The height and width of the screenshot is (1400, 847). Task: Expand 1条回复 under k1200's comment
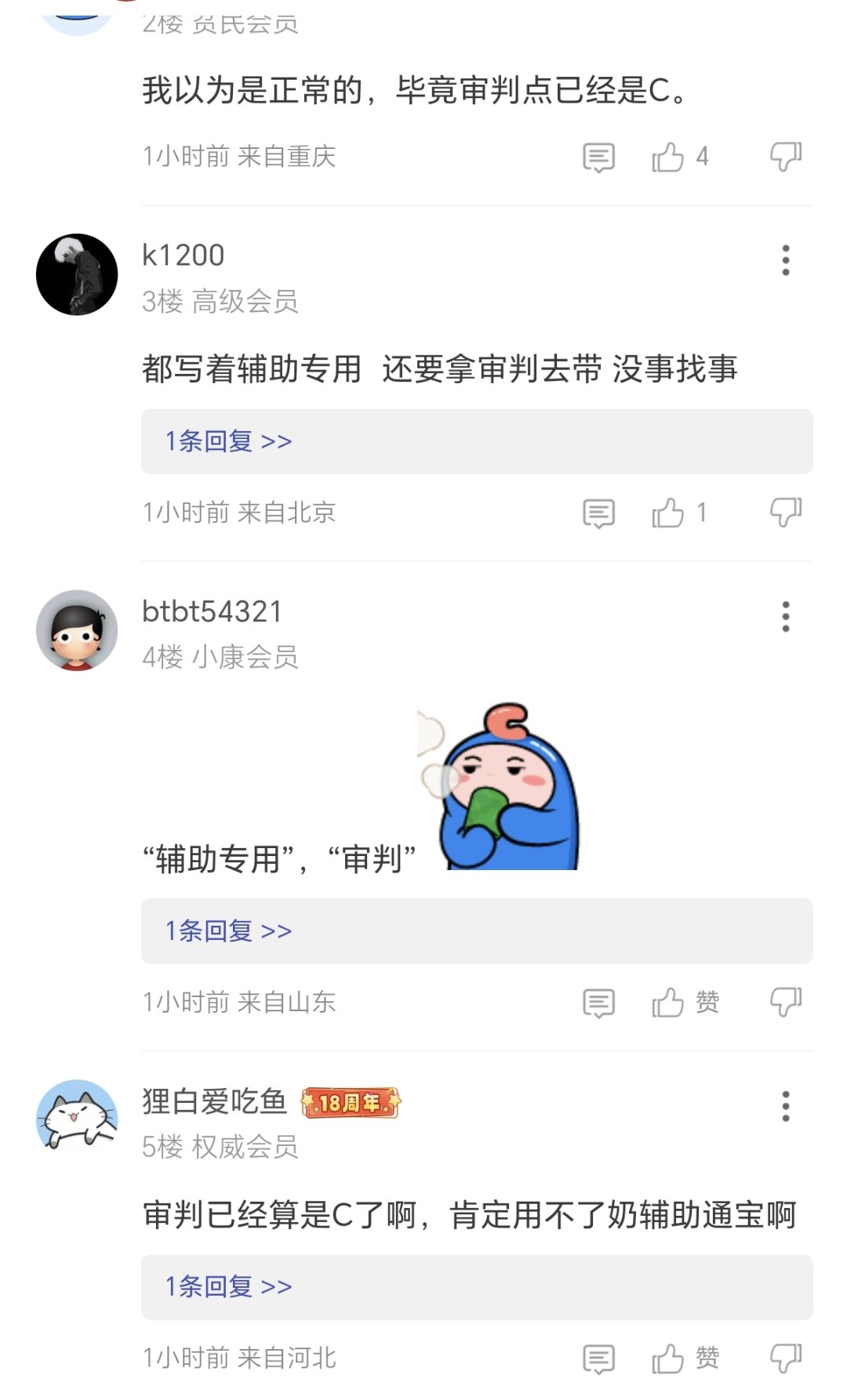(x=228, y=441)
